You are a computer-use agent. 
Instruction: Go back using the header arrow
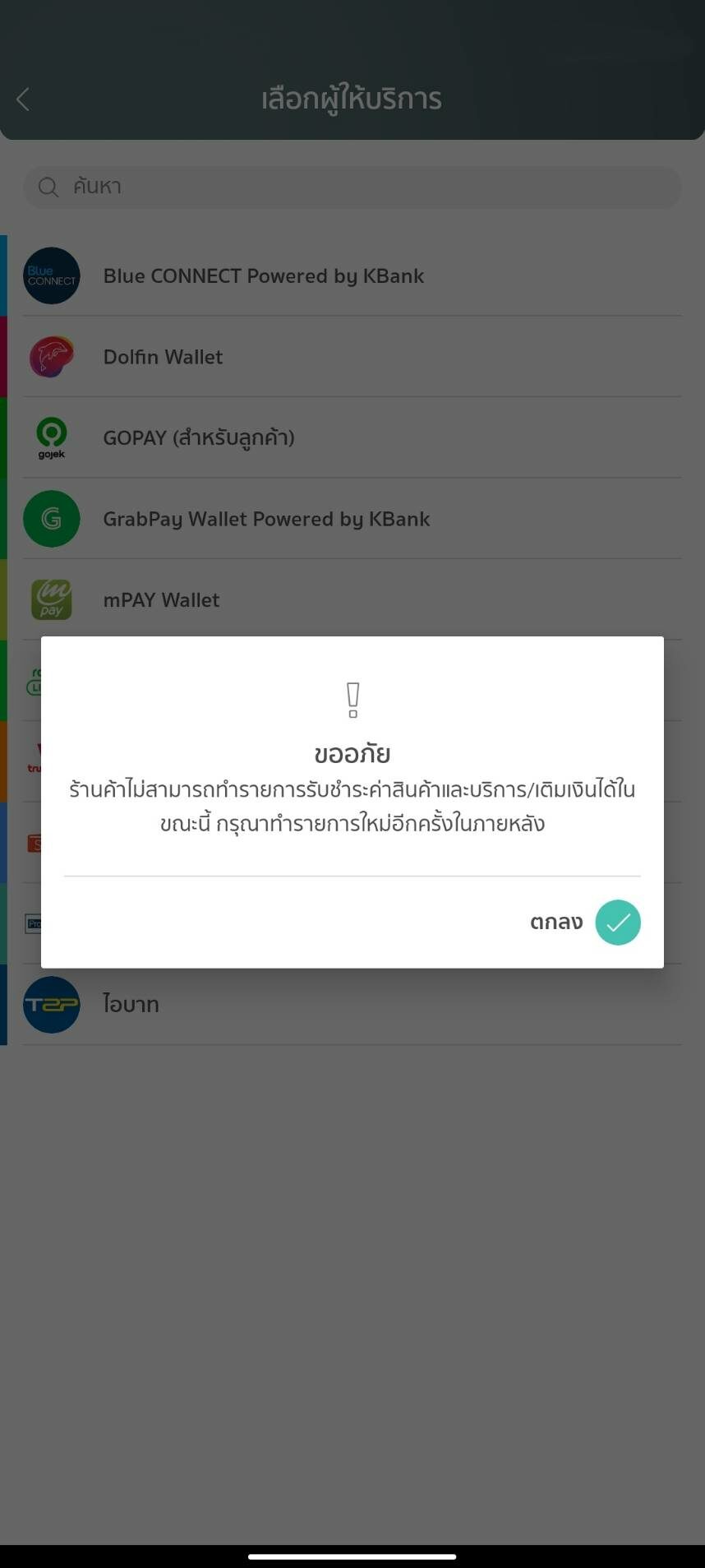(23, 99)
